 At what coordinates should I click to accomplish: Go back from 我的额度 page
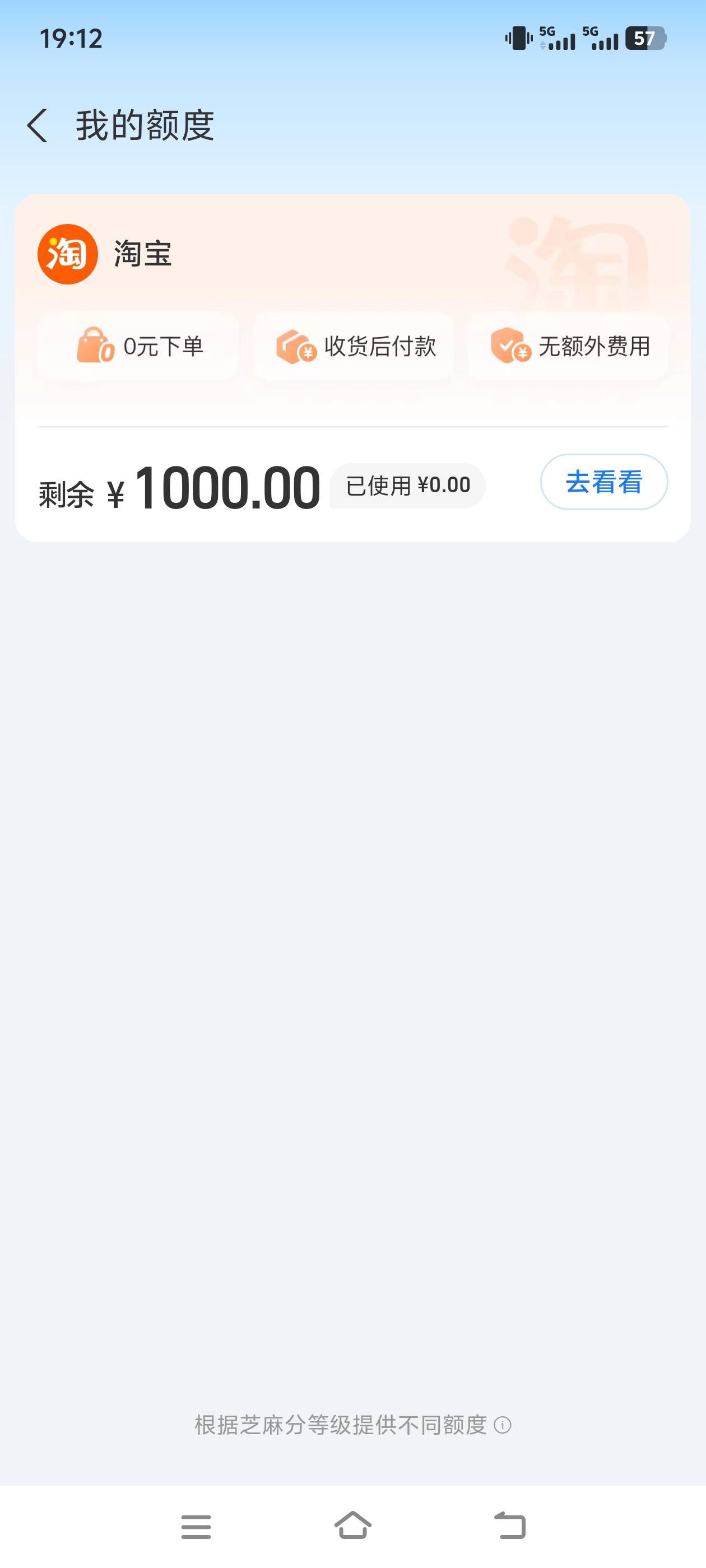[38, 125]
